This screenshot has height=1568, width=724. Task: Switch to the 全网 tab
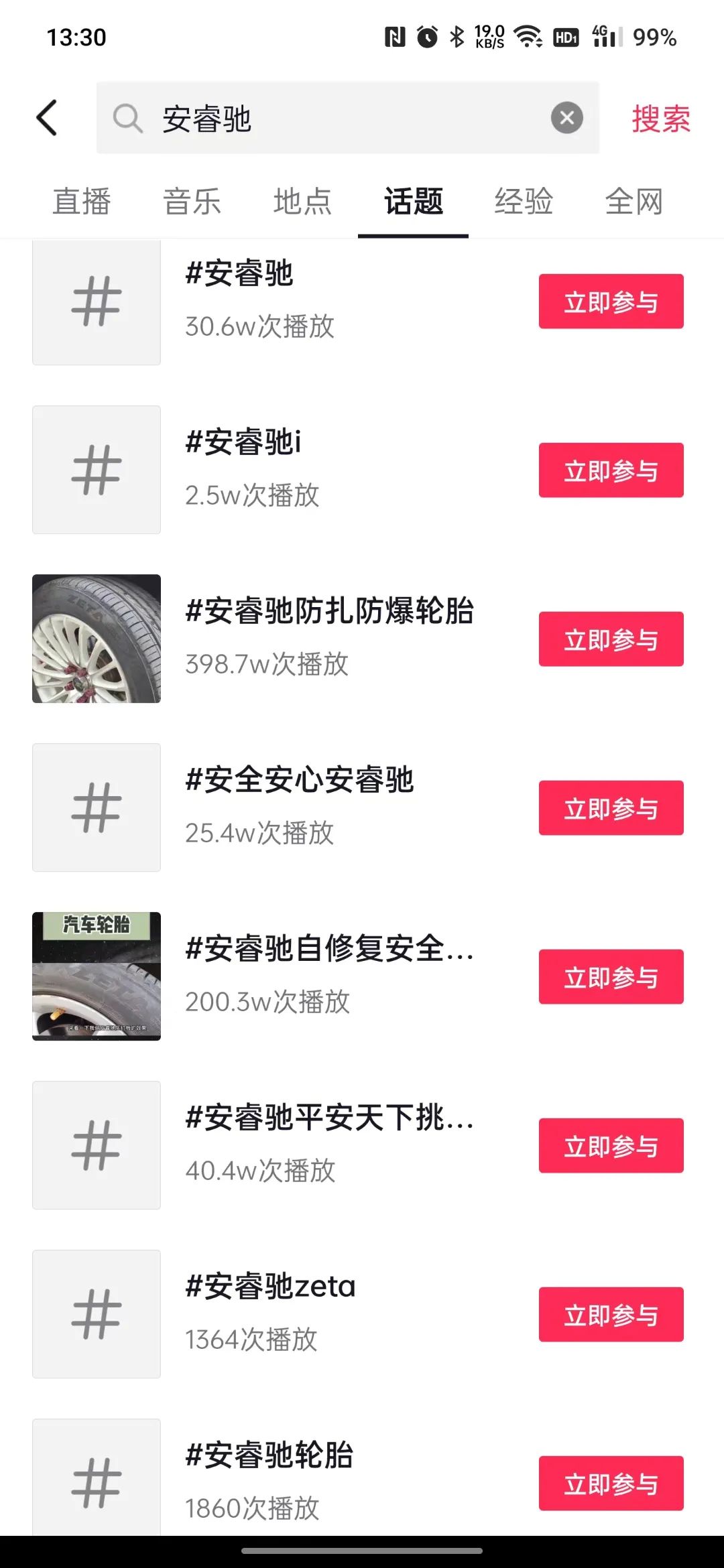(x=633, y=202)
